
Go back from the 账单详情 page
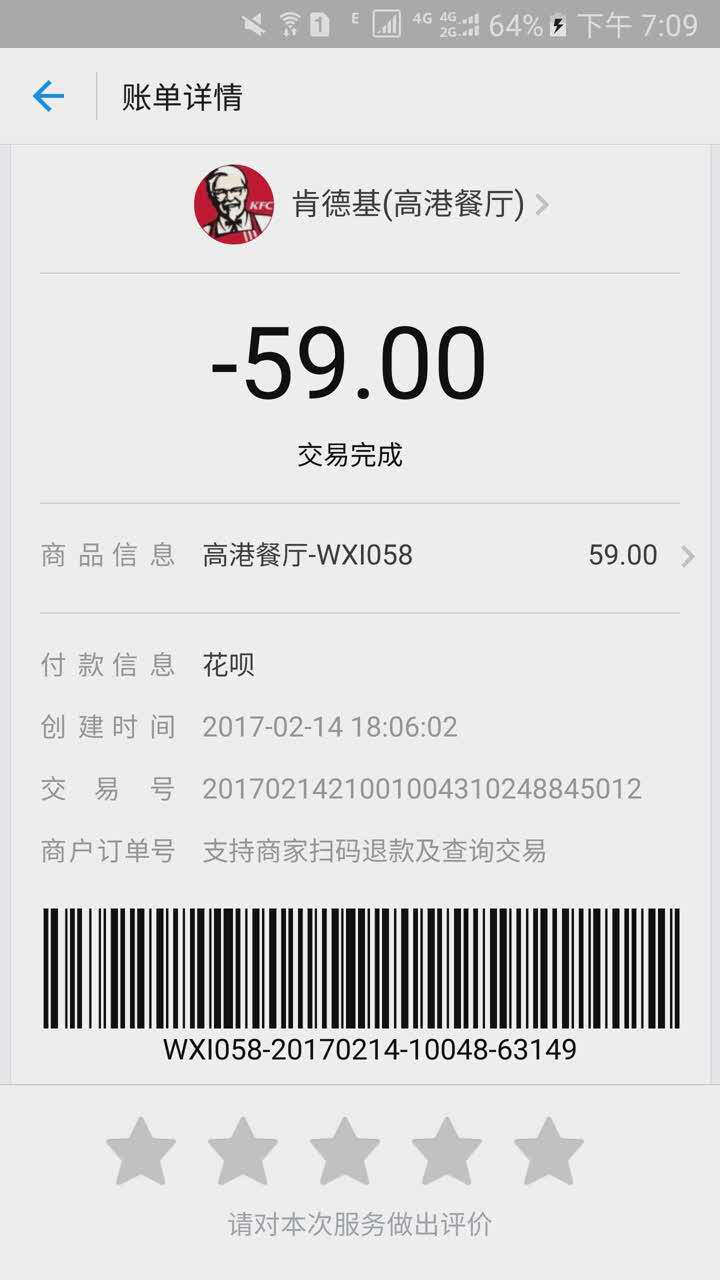[x=48, y=96]
